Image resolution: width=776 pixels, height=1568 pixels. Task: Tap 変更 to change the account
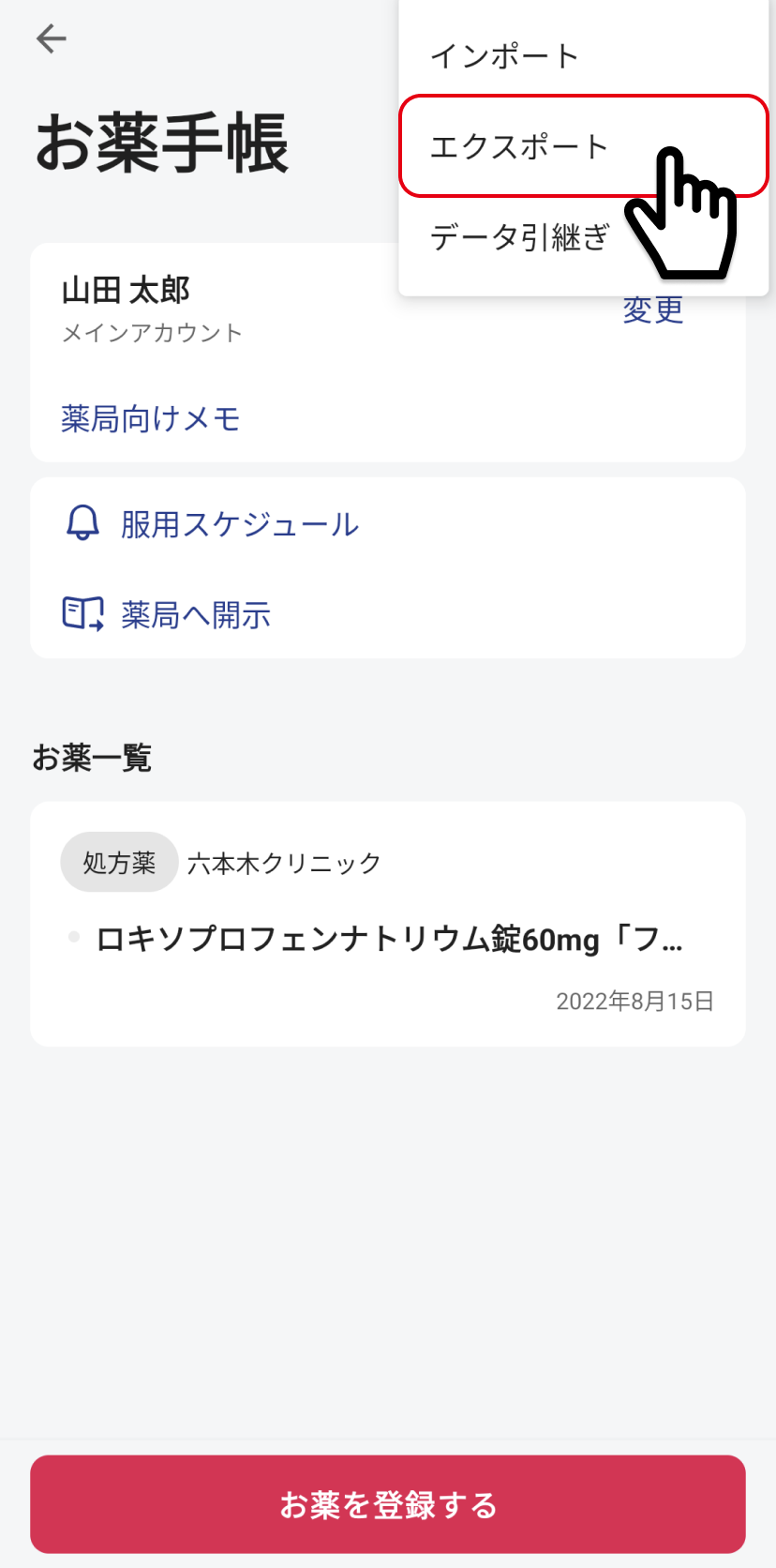(653, 309)
